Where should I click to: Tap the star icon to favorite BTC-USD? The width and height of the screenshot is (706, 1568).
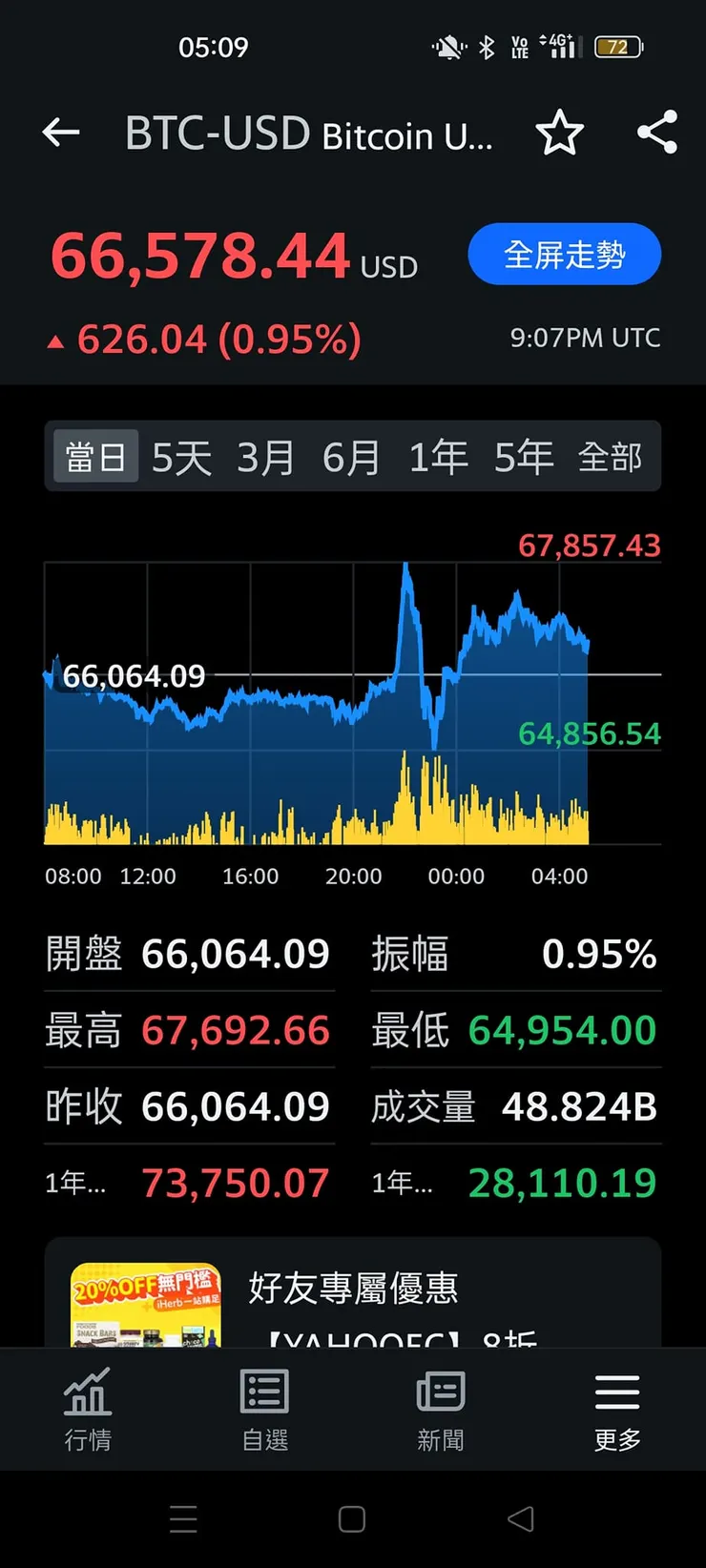(x=560, y=134)
